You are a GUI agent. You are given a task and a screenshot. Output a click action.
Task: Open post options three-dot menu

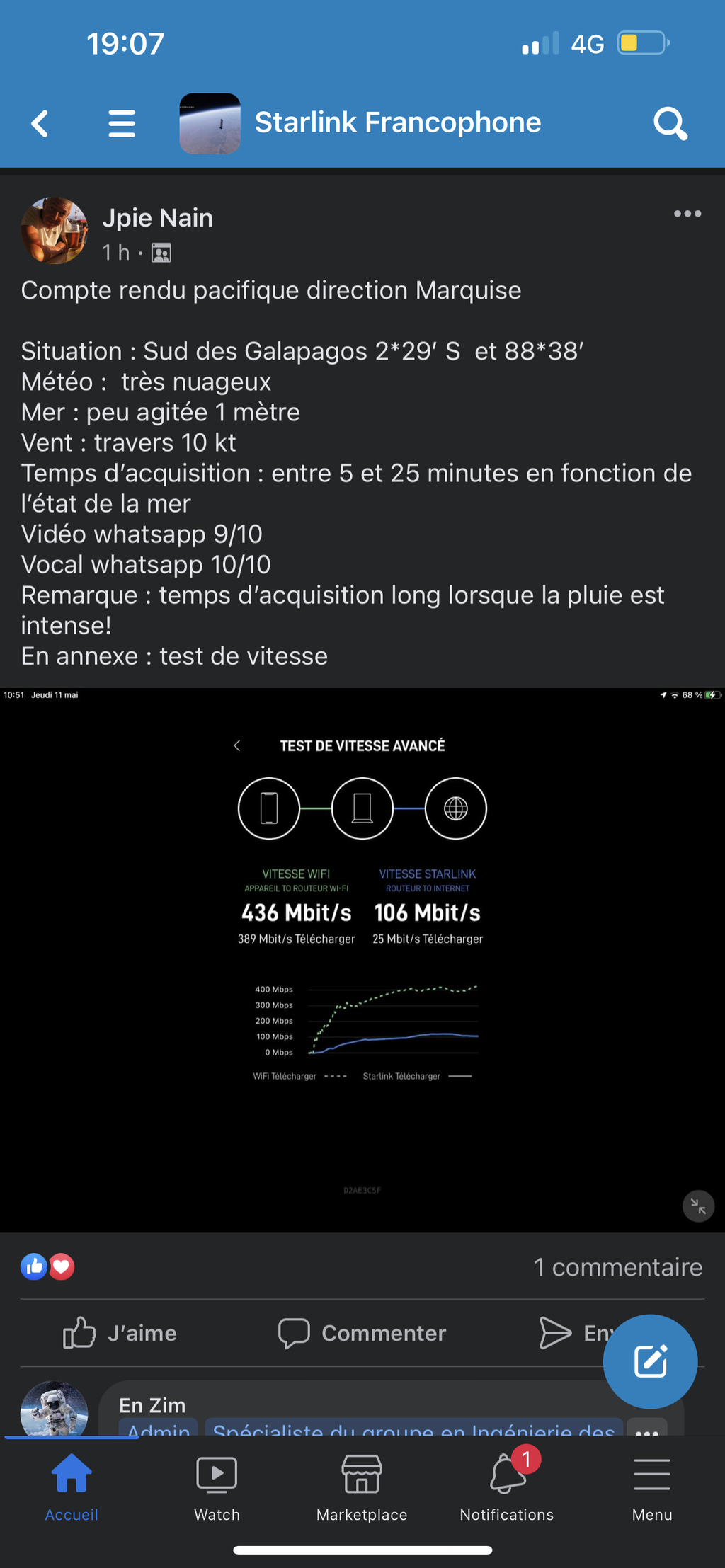[x=687, y=214]
